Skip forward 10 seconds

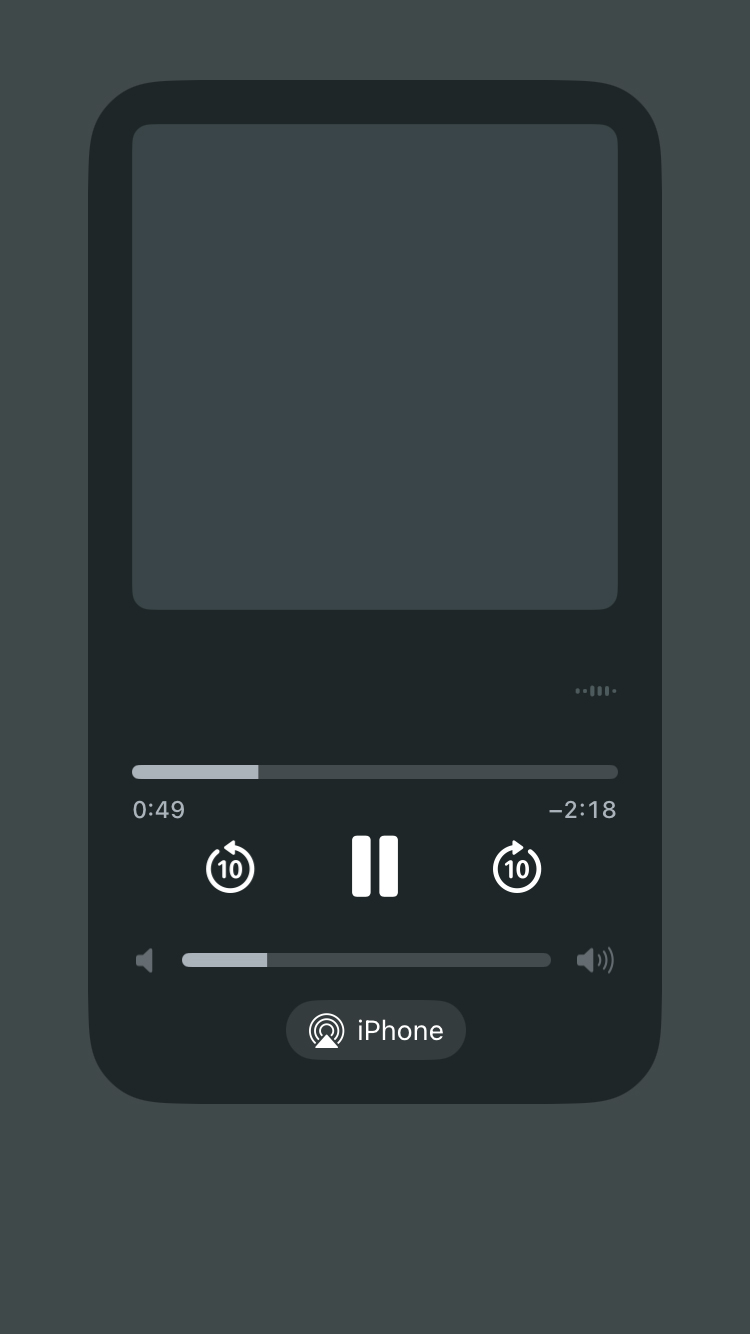coord(517,867)
